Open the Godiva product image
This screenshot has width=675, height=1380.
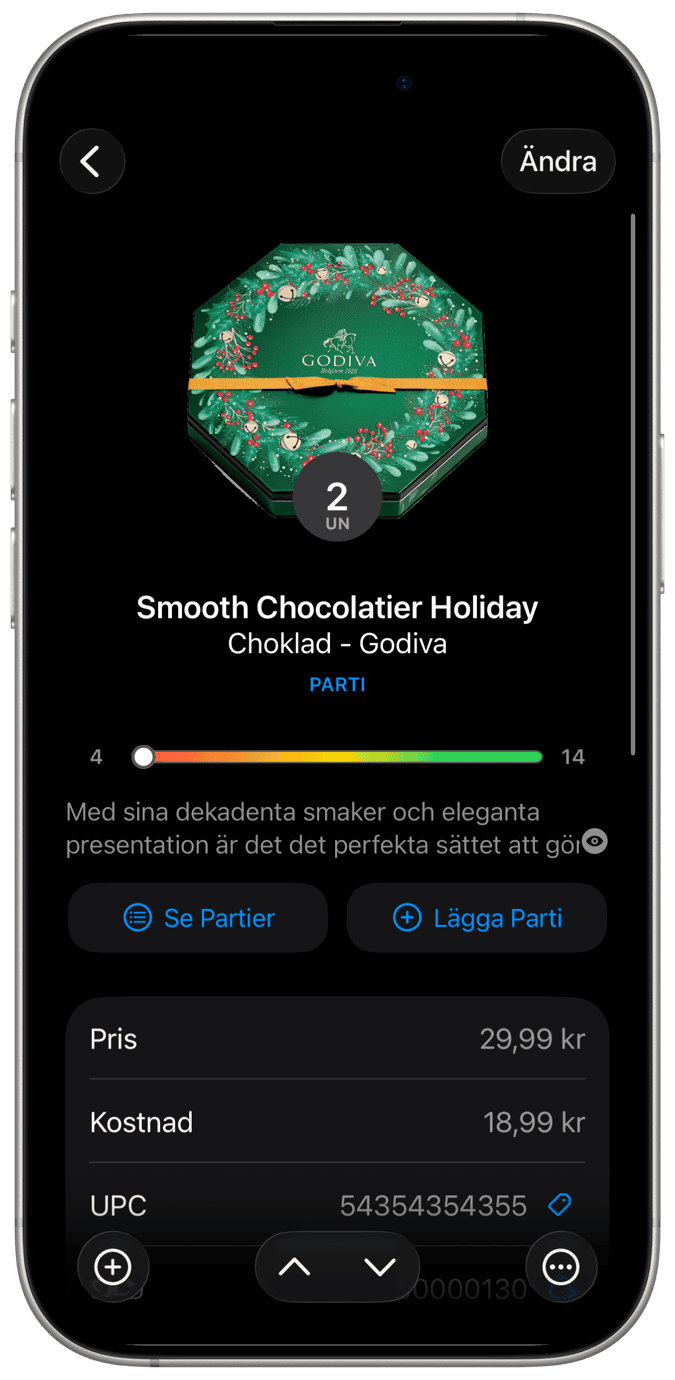click(x=337, y=370)
